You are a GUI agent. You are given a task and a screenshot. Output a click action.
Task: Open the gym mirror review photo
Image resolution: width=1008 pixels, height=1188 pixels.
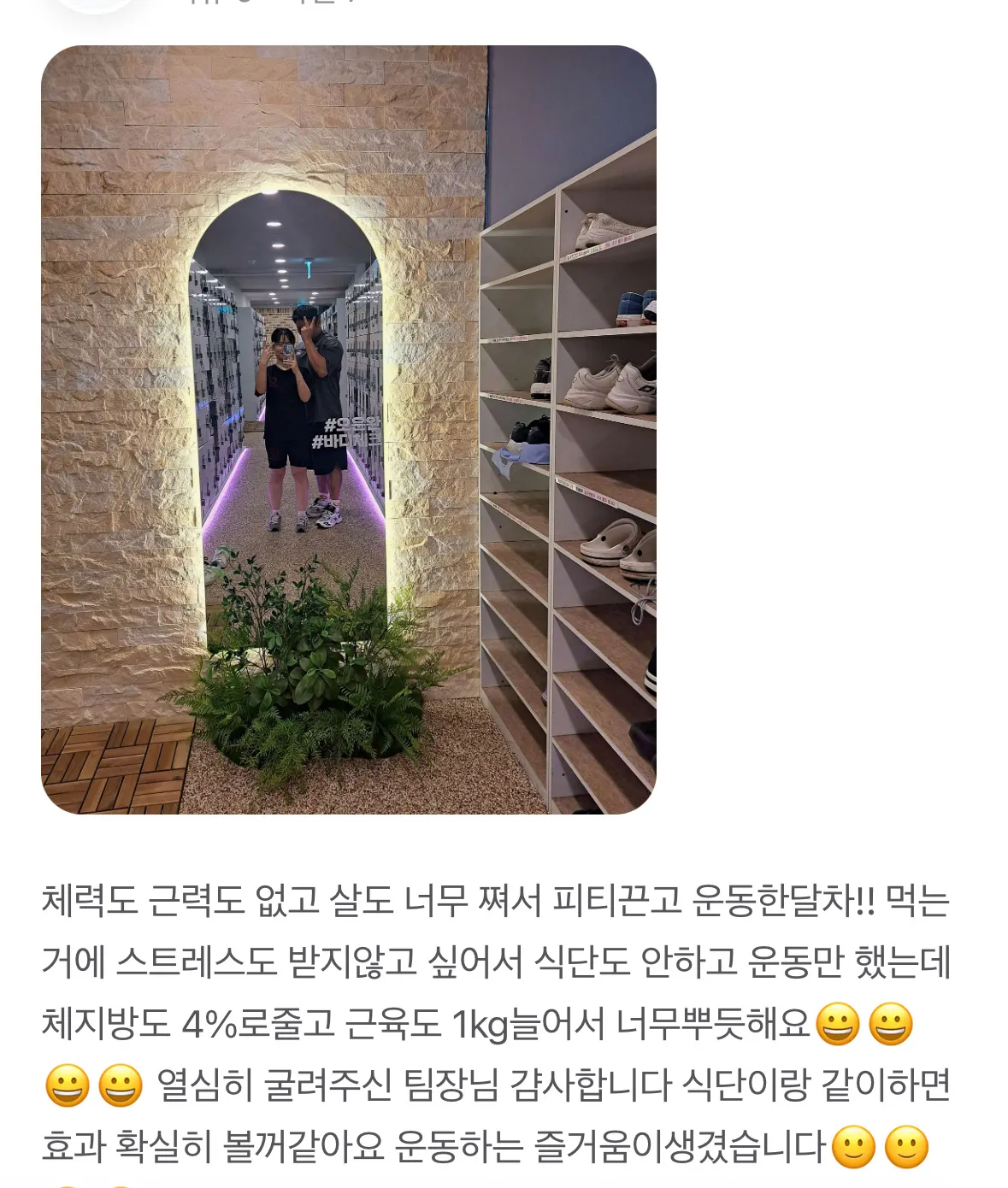(x=348, y=429)
